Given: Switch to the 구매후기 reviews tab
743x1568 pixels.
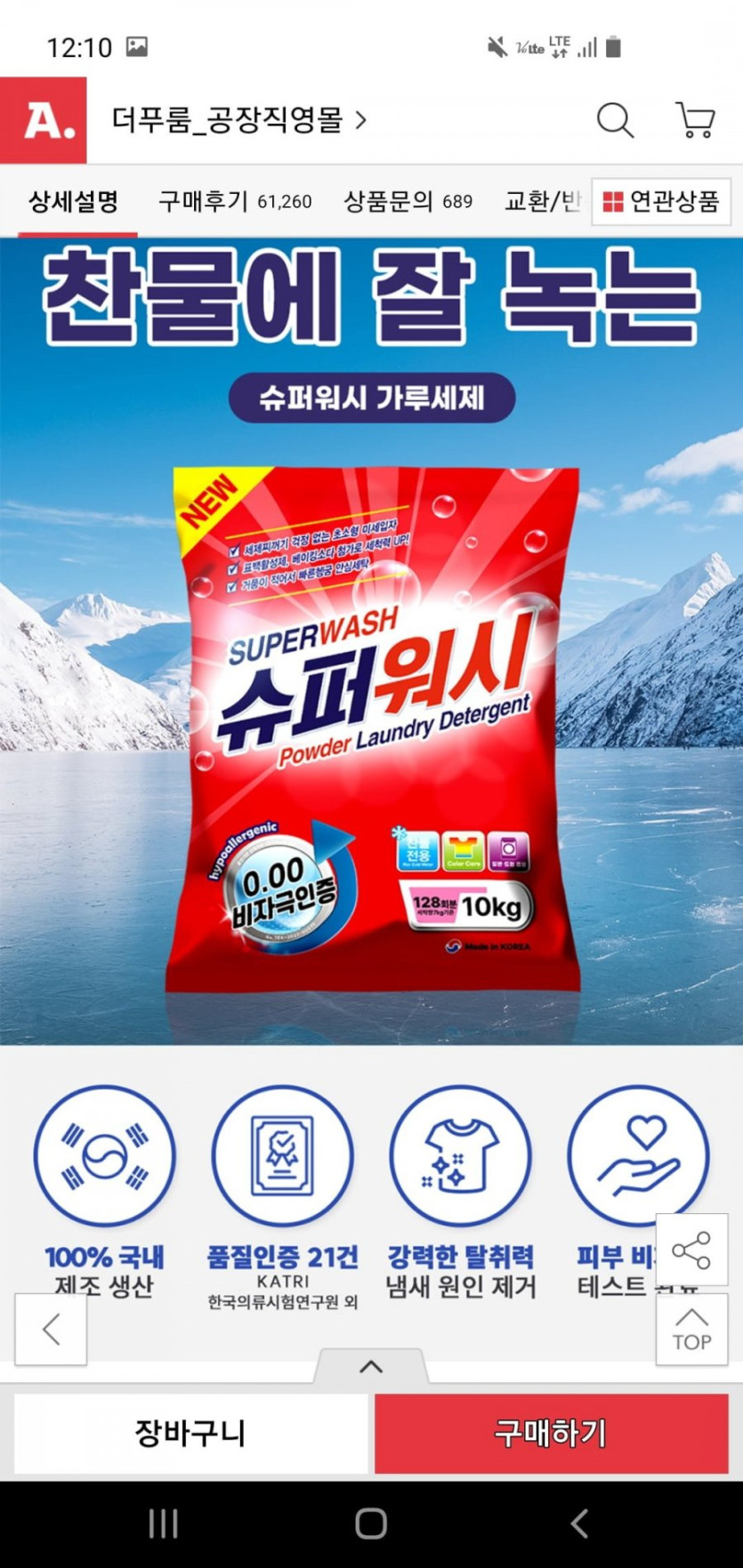Looking at the screenshot, I should coord(235,201).
